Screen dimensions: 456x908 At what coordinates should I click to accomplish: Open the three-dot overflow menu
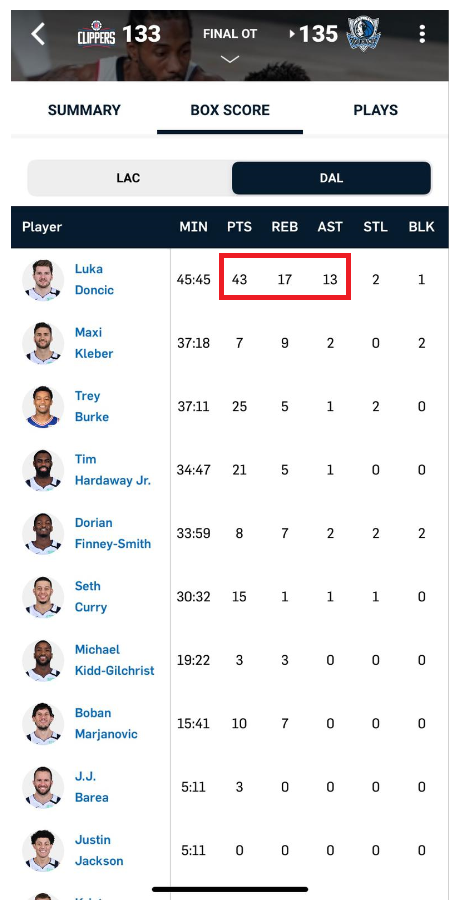coord(422,34)
